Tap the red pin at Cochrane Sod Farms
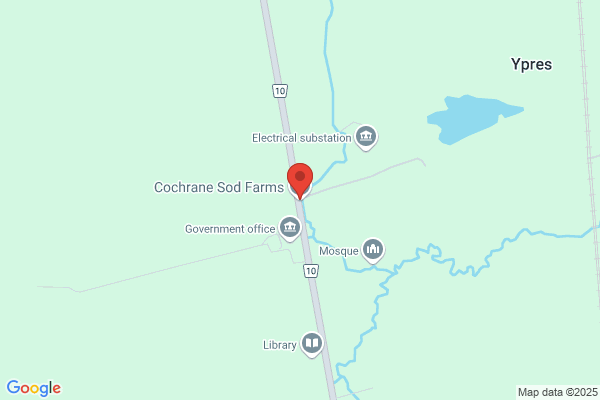 (300, 181)
